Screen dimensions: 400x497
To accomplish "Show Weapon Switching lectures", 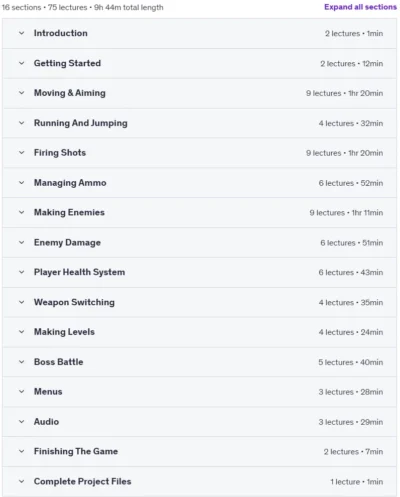I will [199, 302].
